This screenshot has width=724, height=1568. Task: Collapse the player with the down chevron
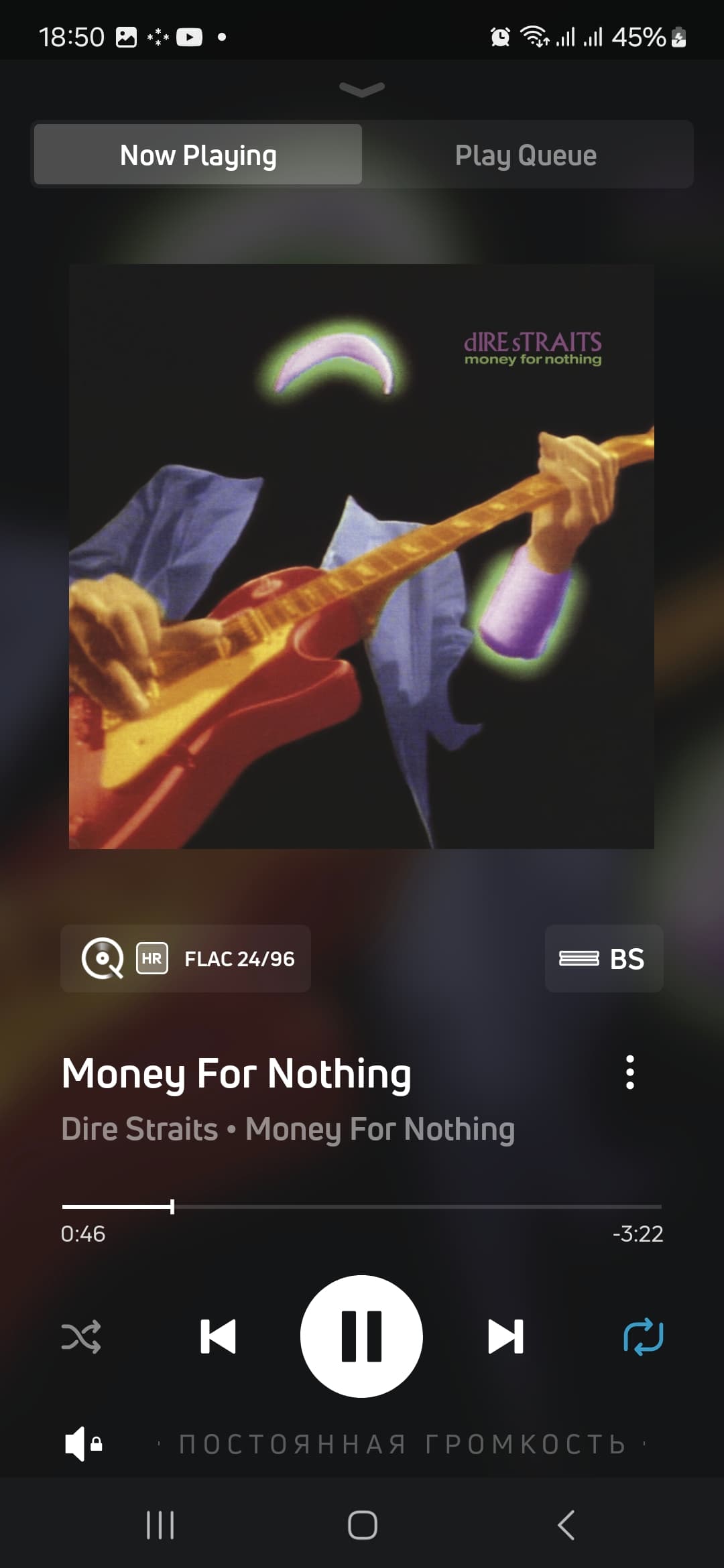point(362,89)
